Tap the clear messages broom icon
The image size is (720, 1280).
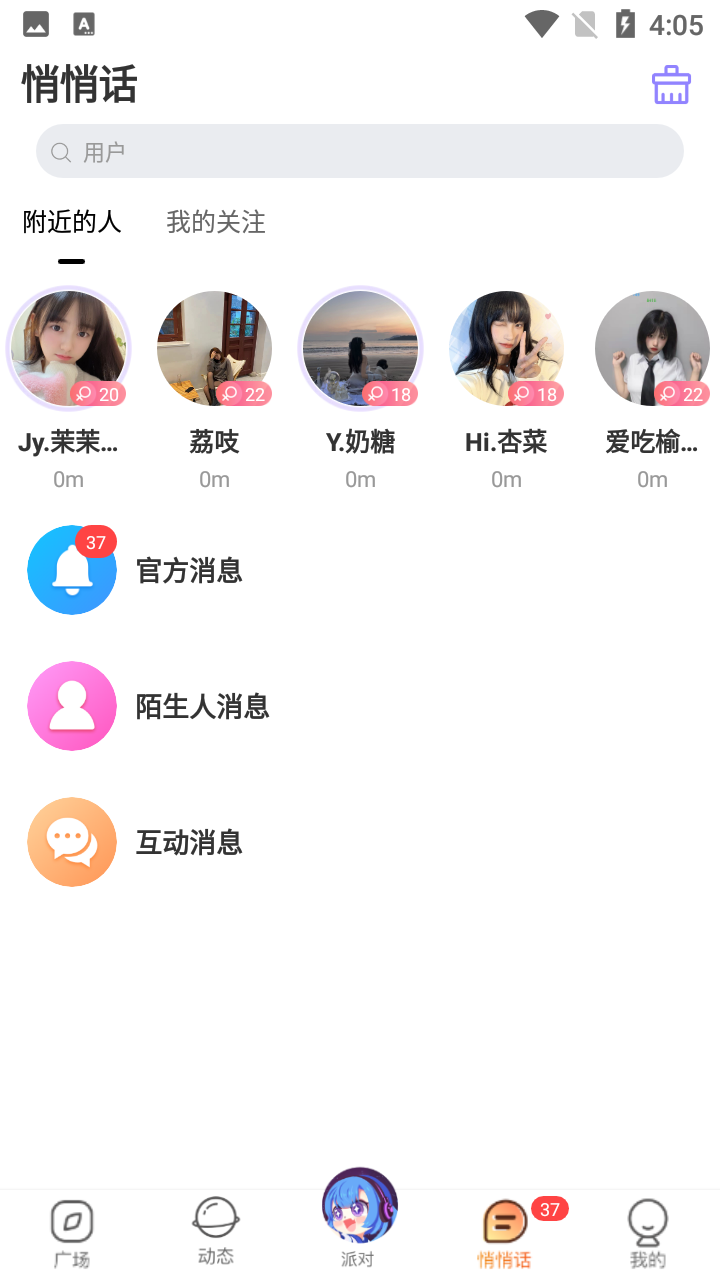(671, 85)
